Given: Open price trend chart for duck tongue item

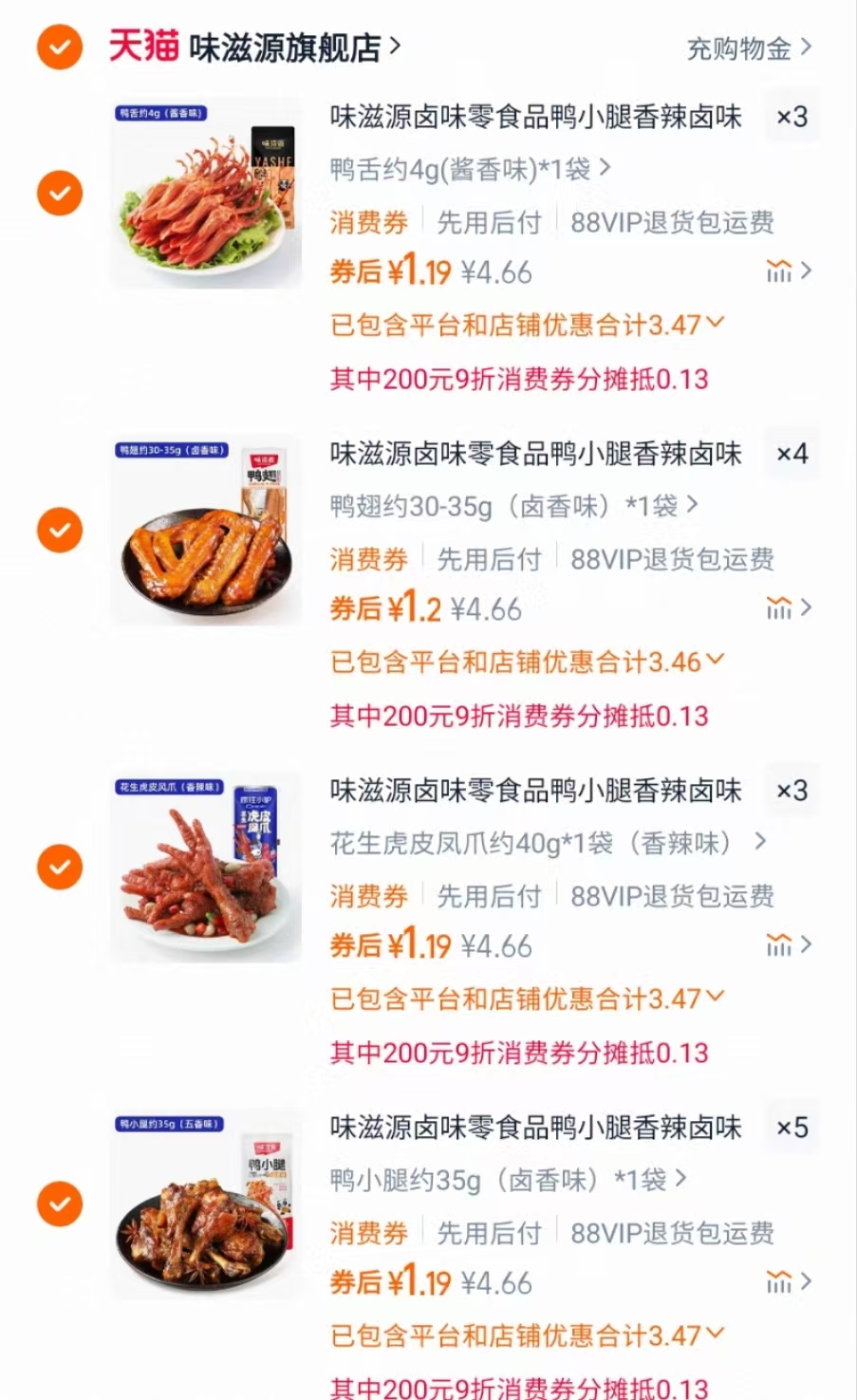Looking at the screenshot, I should point(780,272).
